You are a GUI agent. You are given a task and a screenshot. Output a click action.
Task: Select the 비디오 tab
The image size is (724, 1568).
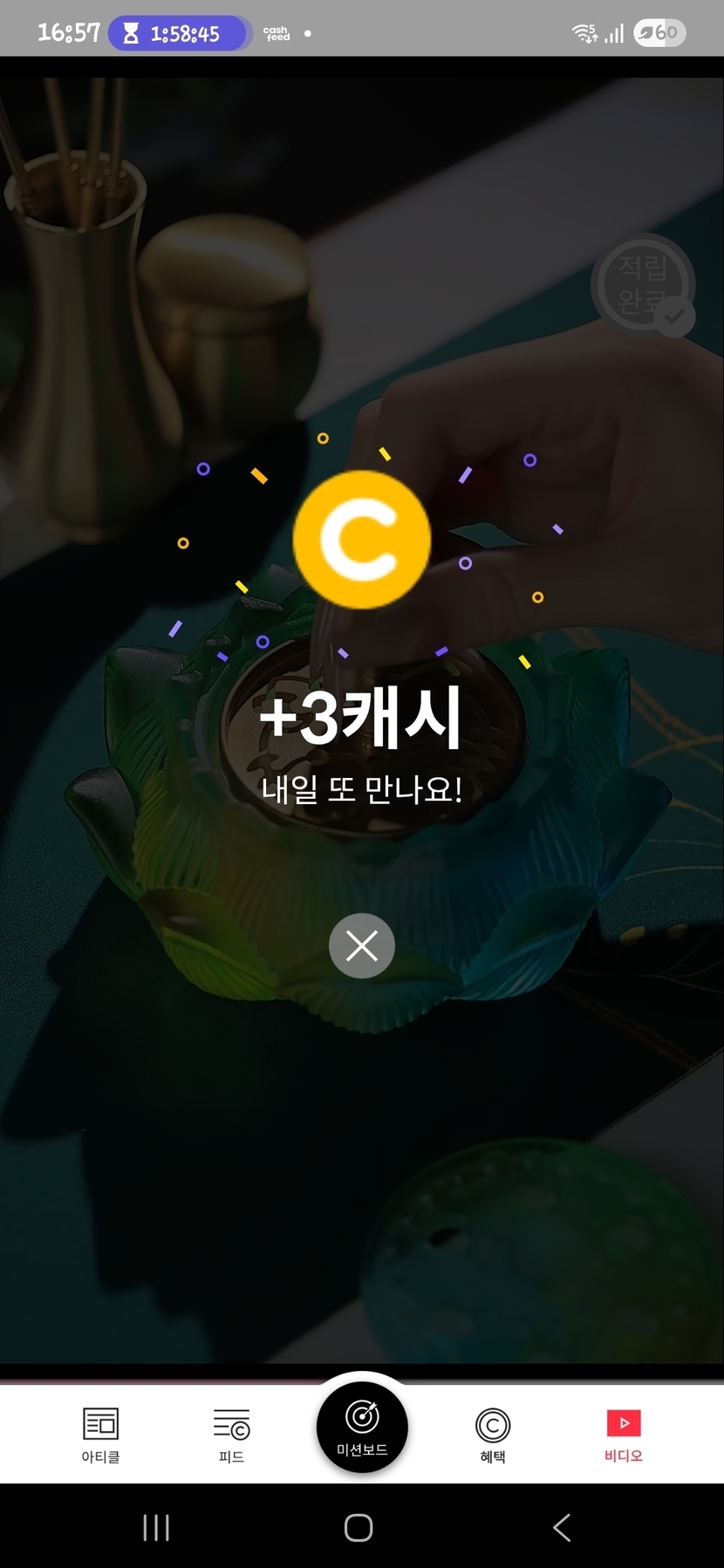coord(623,1434)
